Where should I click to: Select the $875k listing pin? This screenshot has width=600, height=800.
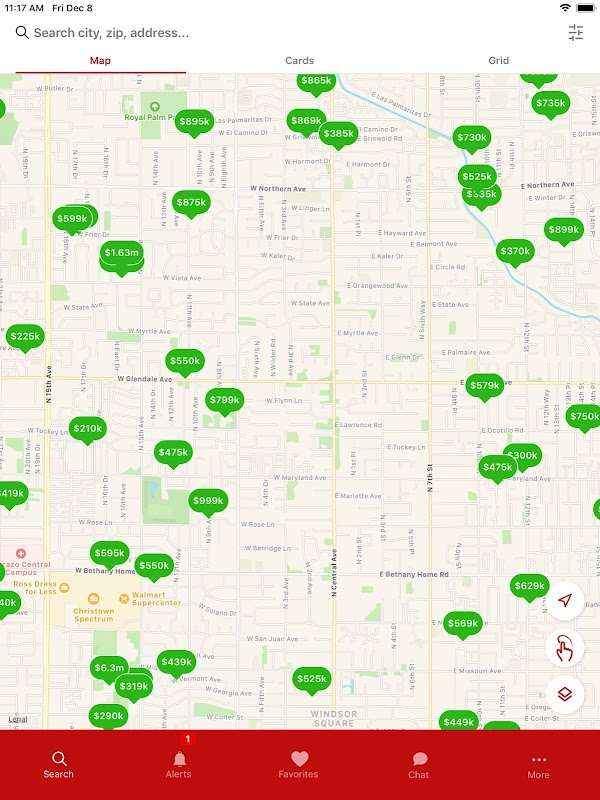pos(191,202)
